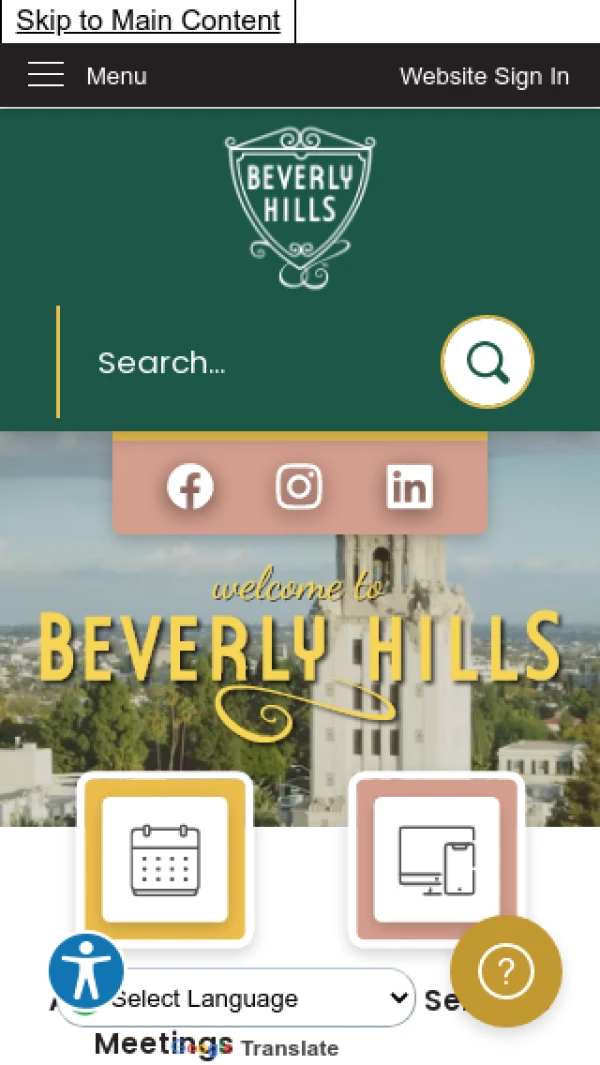Open the Facebook page

[x=190, y=487]
